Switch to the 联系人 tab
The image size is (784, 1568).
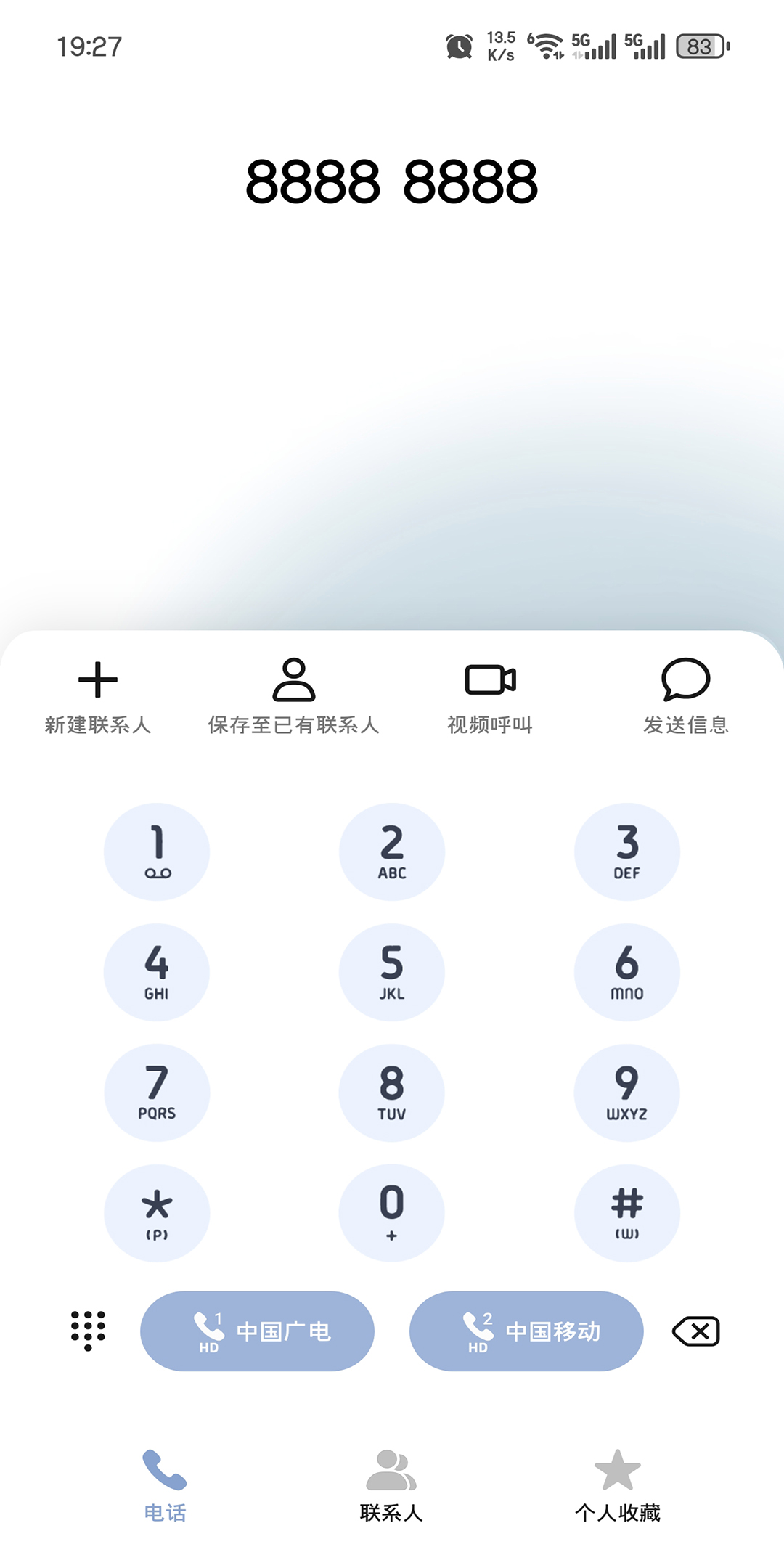click(391, 1485)
